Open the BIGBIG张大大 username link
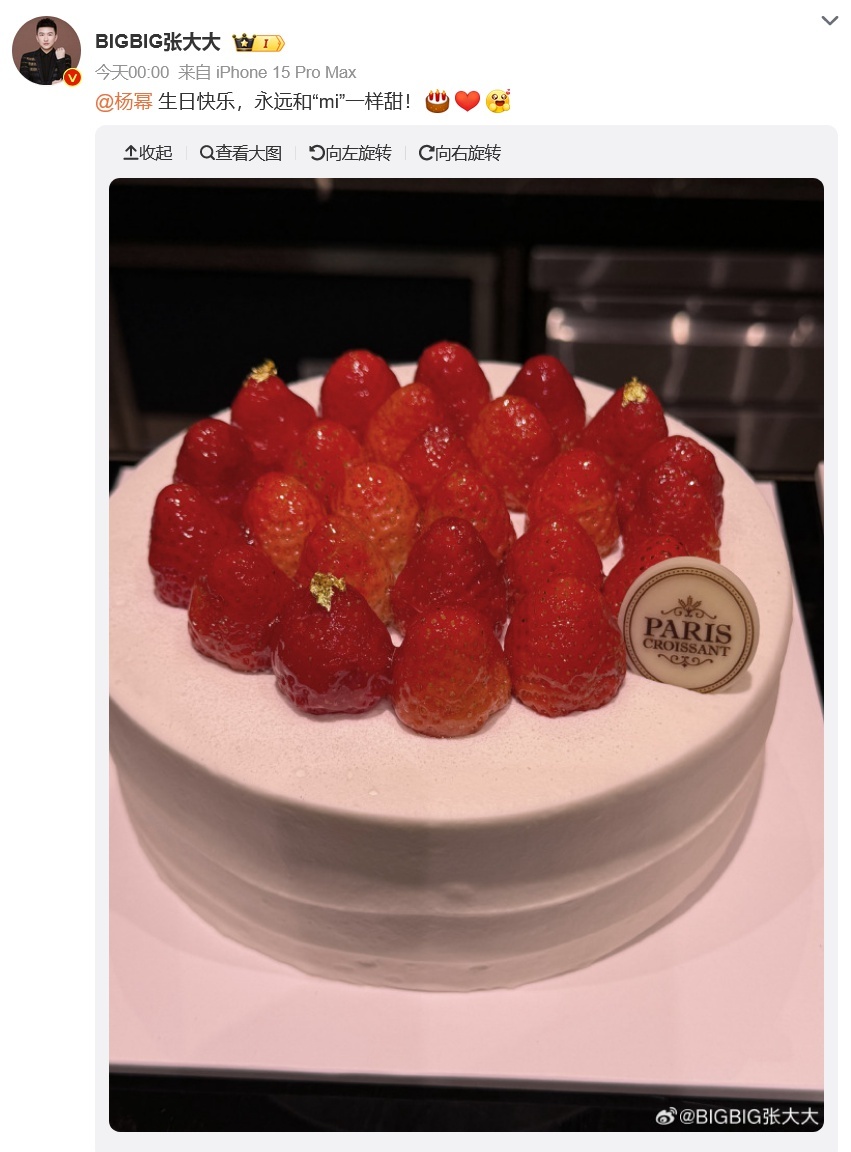Viewport: 851px width, 1152px height. tap(157, 42)
